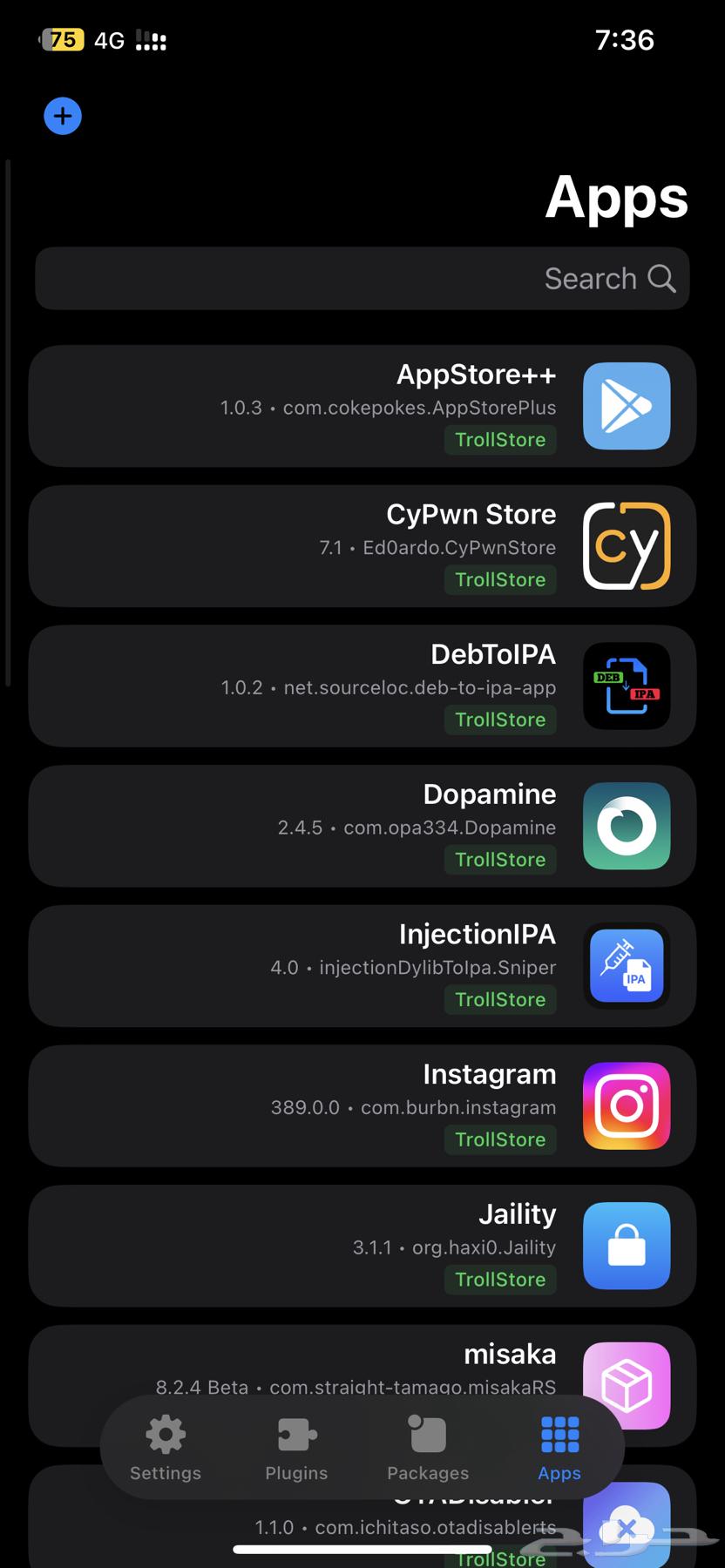Tap the InjectionIPA syringe icon
This screenshot has height=1568, width=725.
pos(627,966)
